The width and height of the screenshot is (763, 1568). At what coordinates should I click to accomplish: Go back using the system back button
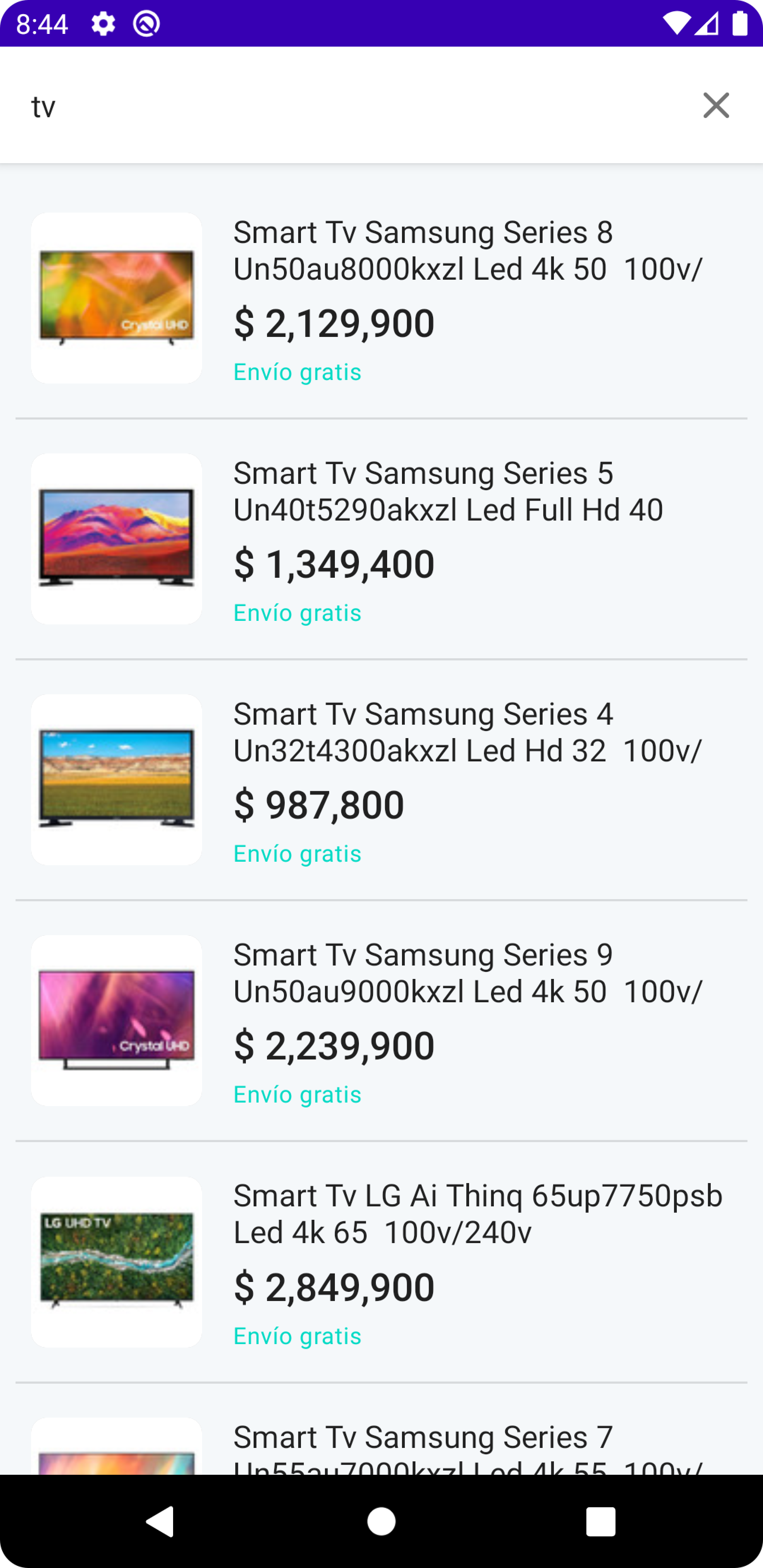pyautogui.click(x=160, y=1522)
